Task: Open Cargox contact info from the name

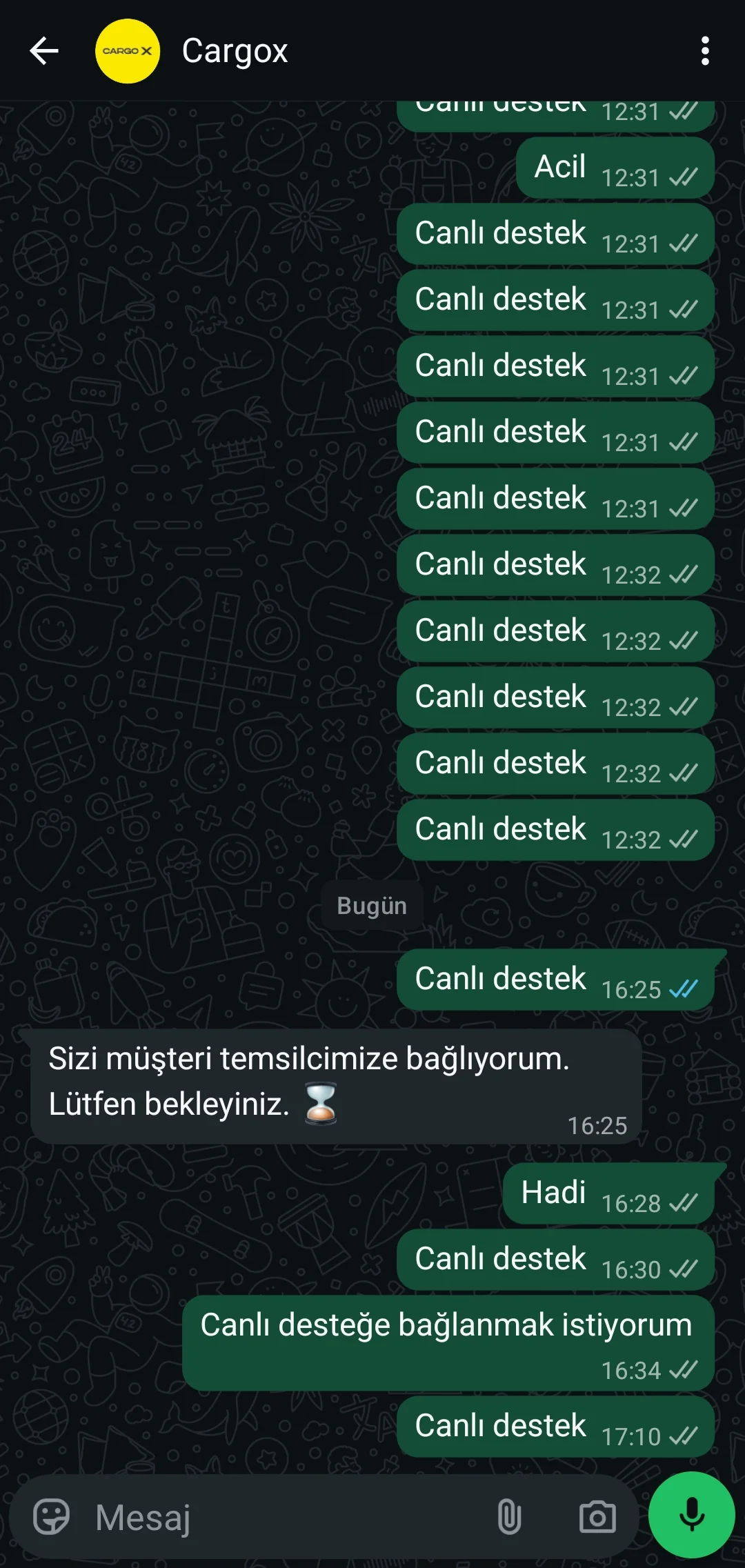Action: [x=235, y=51]
